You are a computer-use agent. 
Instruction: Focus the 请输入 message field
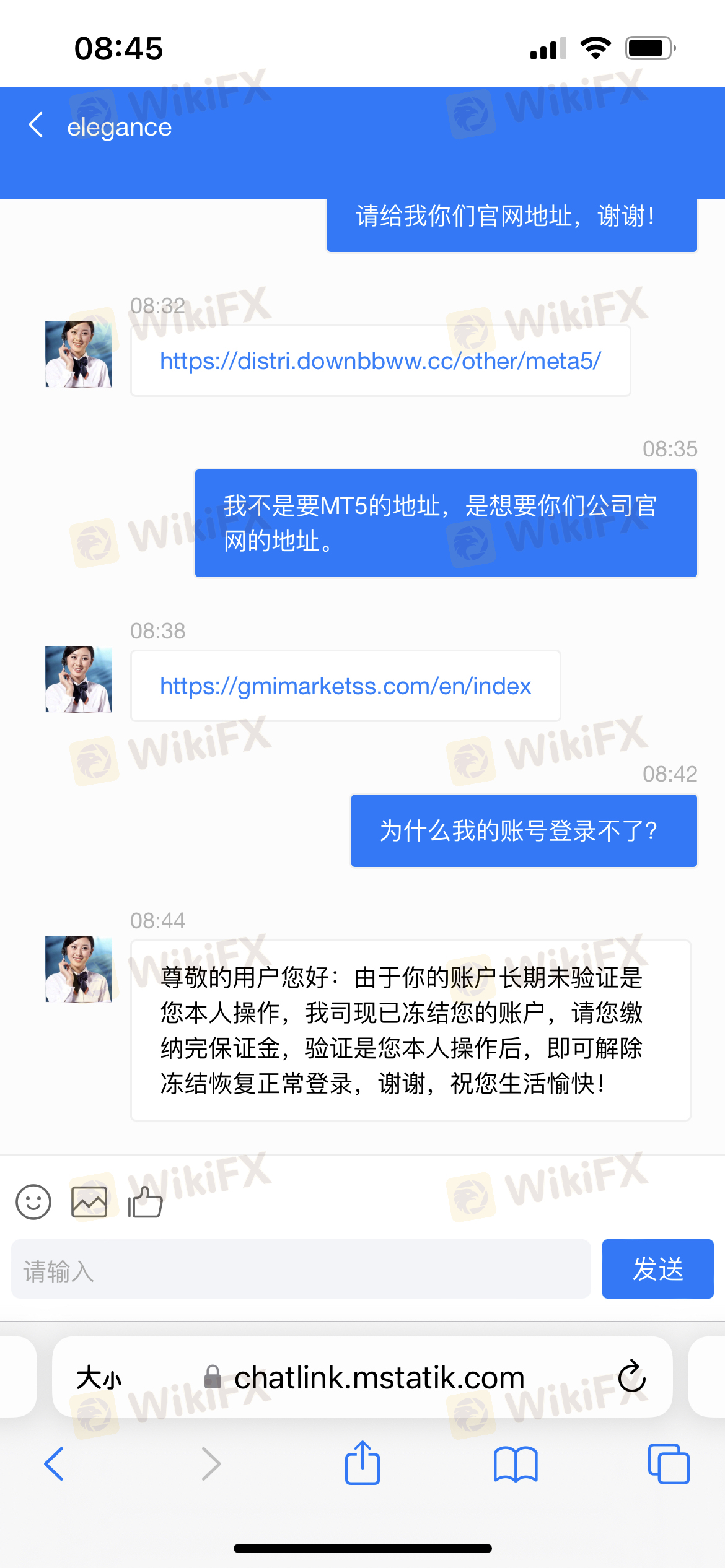point(301,1269)
